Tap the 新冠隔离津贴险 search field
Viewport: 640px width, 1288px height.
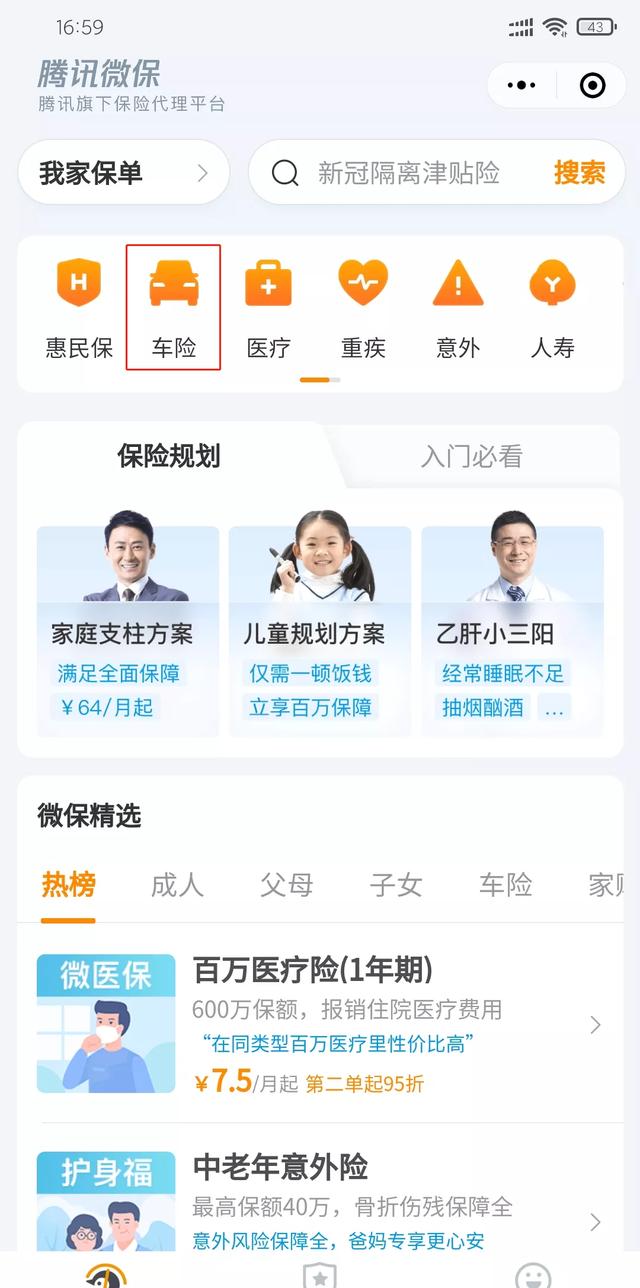pyautogui.click(x=408, y=173)
